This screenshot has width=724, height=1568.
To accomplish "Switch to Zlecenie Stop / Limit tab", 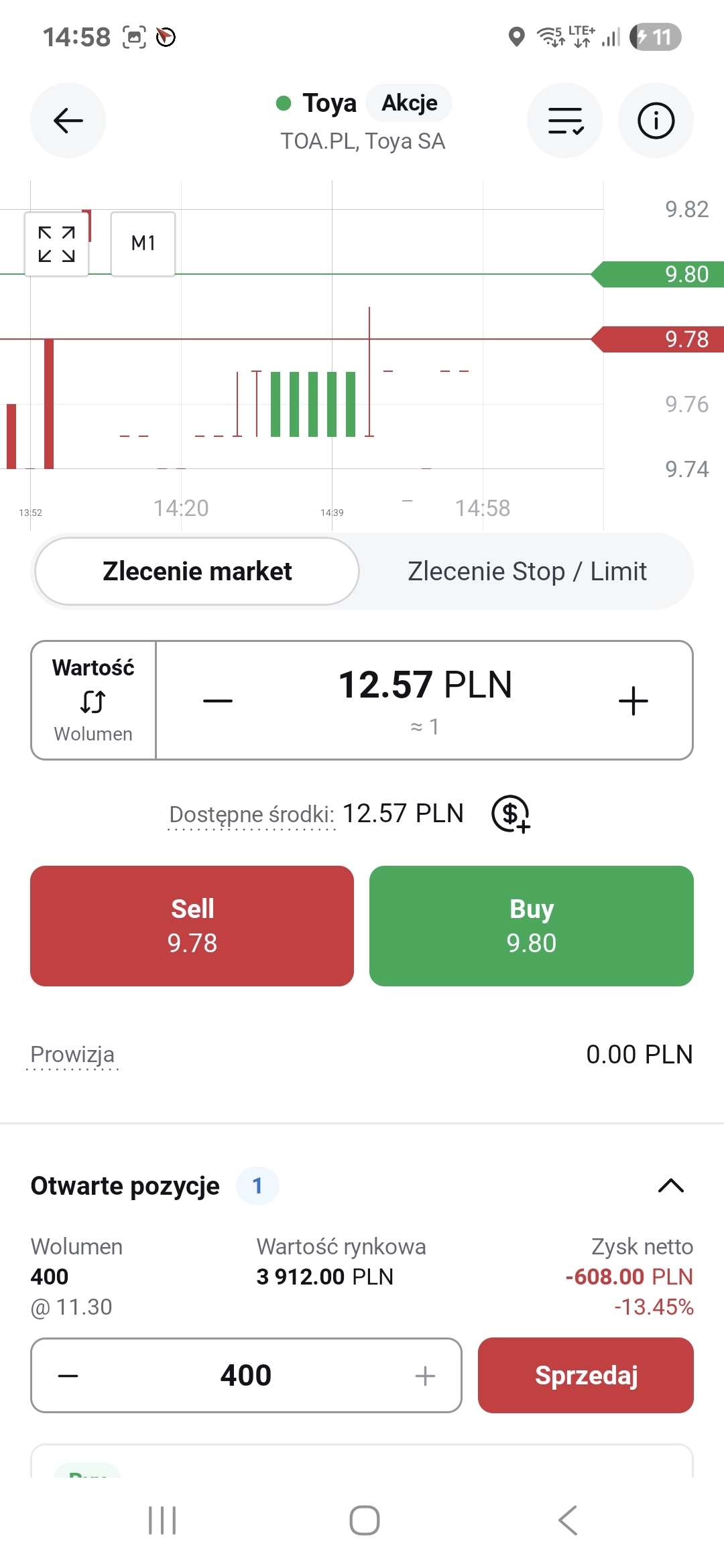I will coord(527,572).
